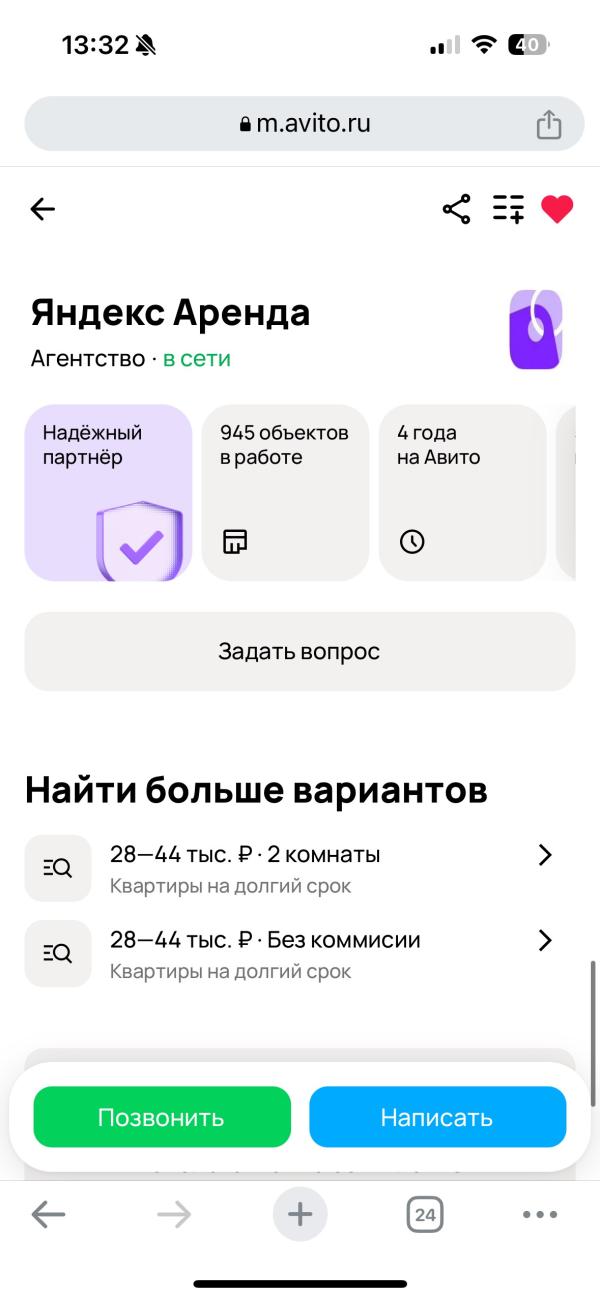
Task: Add listing to comparison list
Action: pyautogui.click(x=508, y=209)
